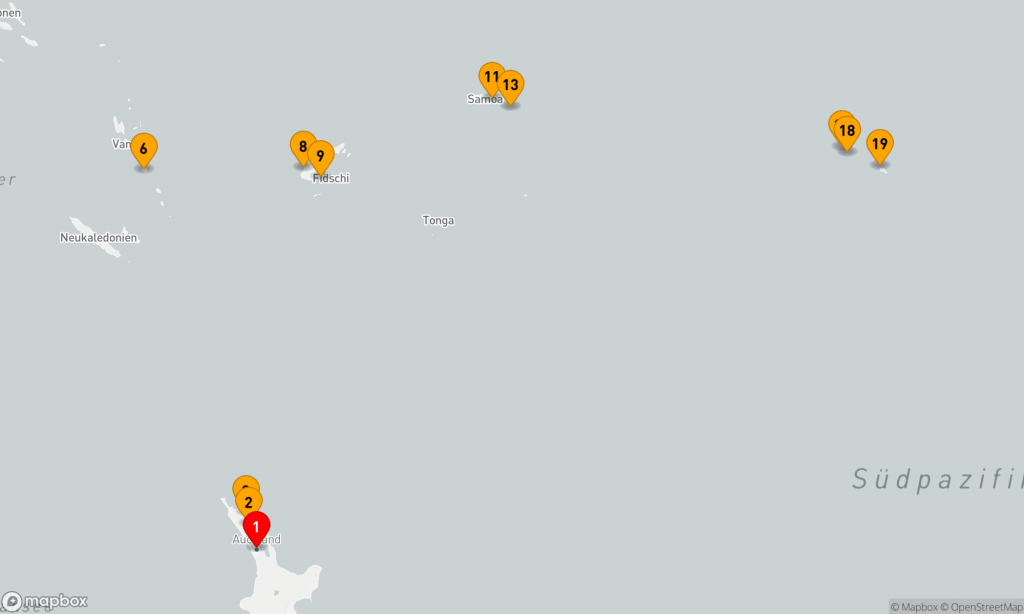Image resolution: width=1024 pixels, height=614 pixels.
Task: Select map marker number 13
Action: pos(511,85)
